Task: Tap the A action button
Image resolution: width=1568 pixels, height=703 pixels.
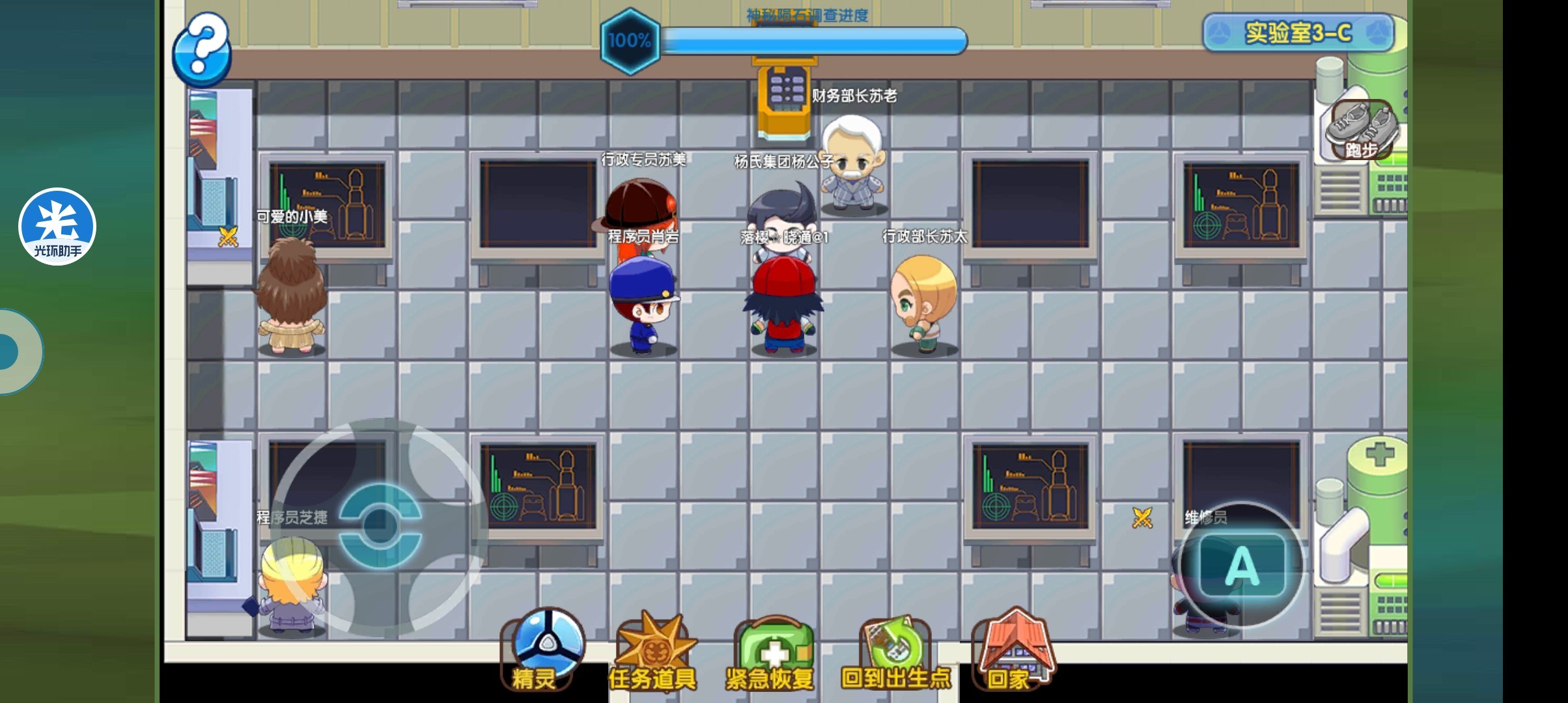Action: 1241,565
